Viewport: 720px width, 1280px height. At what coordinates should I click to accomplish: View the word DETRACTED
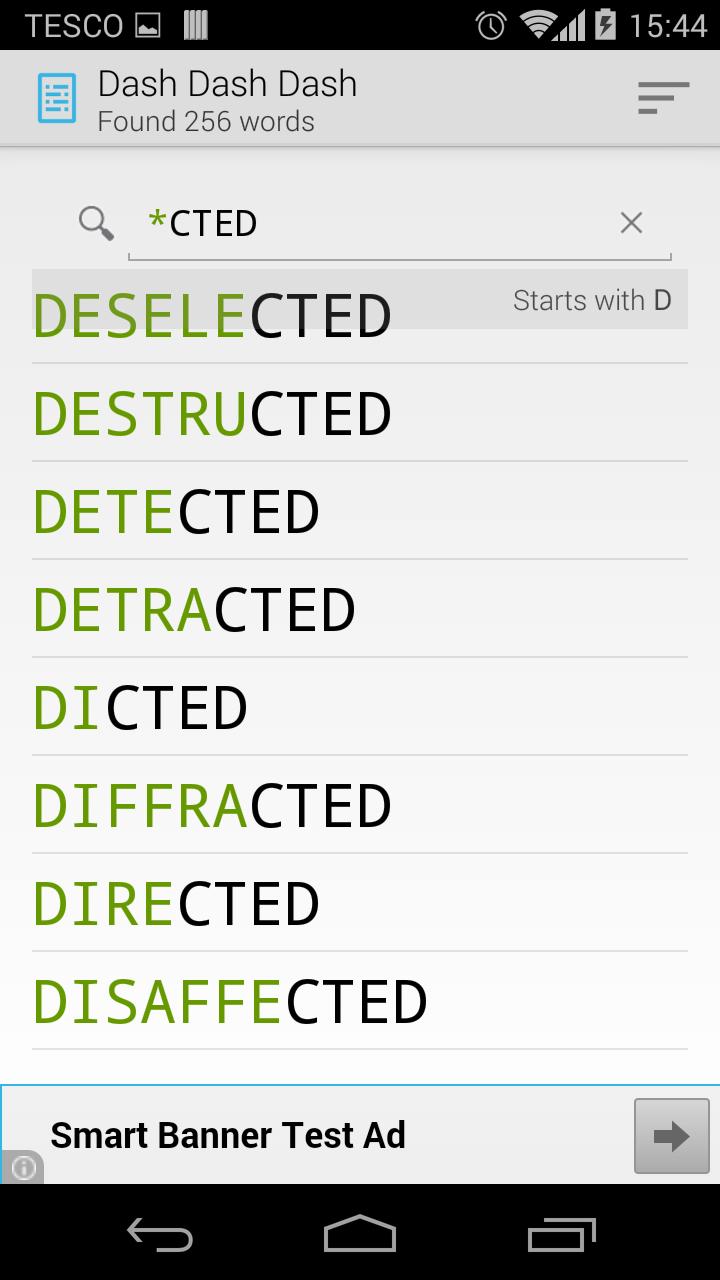(195, 610)
